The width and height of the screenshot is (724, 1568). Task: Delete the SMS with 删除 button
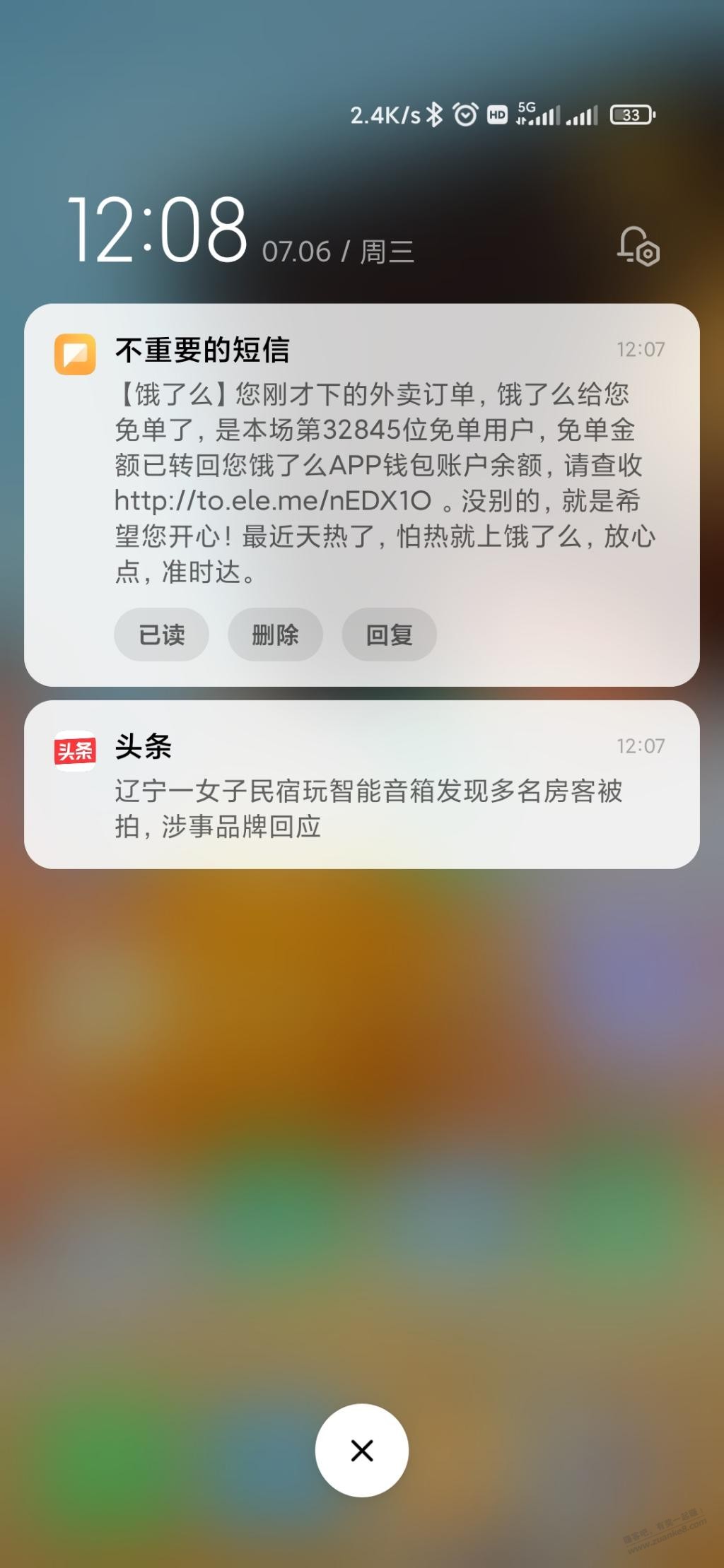point(275,635)
